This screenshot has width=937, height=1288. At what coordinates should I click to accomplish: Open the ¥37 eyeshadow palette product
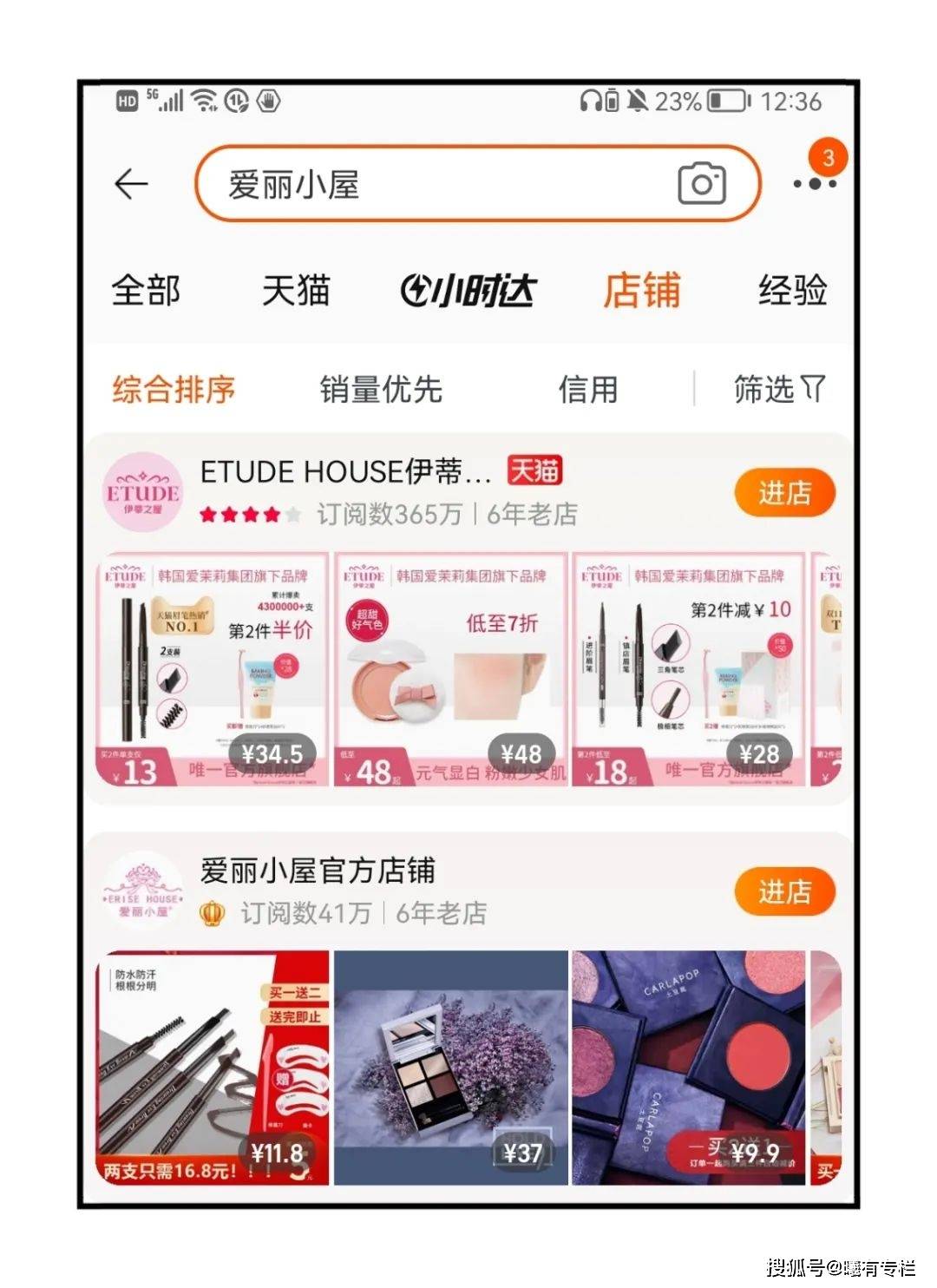coord(451,1068)
